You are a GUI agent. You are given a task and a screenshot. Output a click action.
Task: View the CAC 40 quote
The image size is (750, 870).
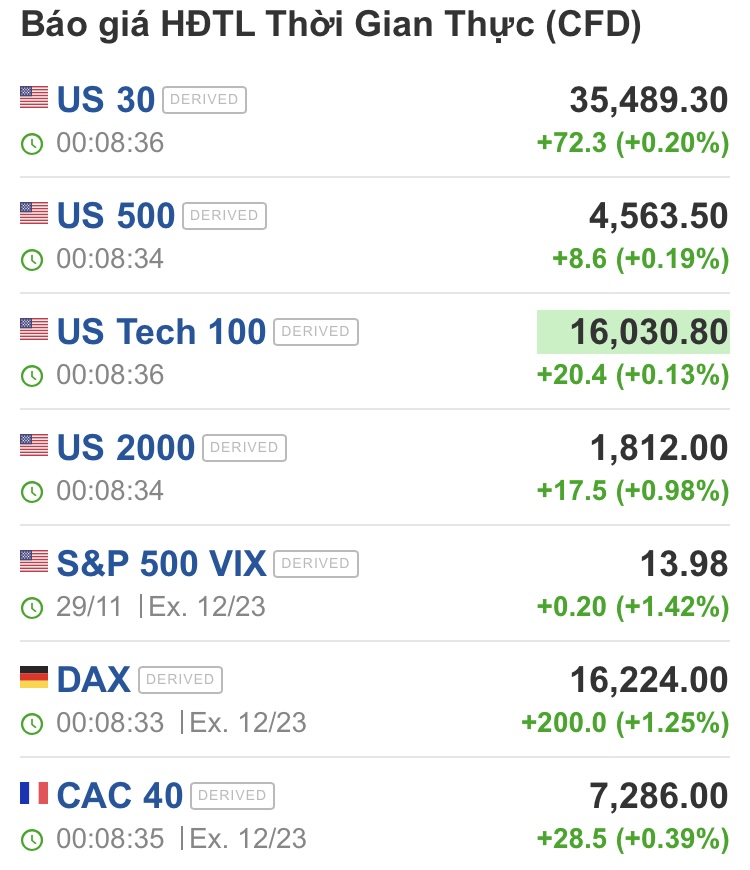coord(120,796)
